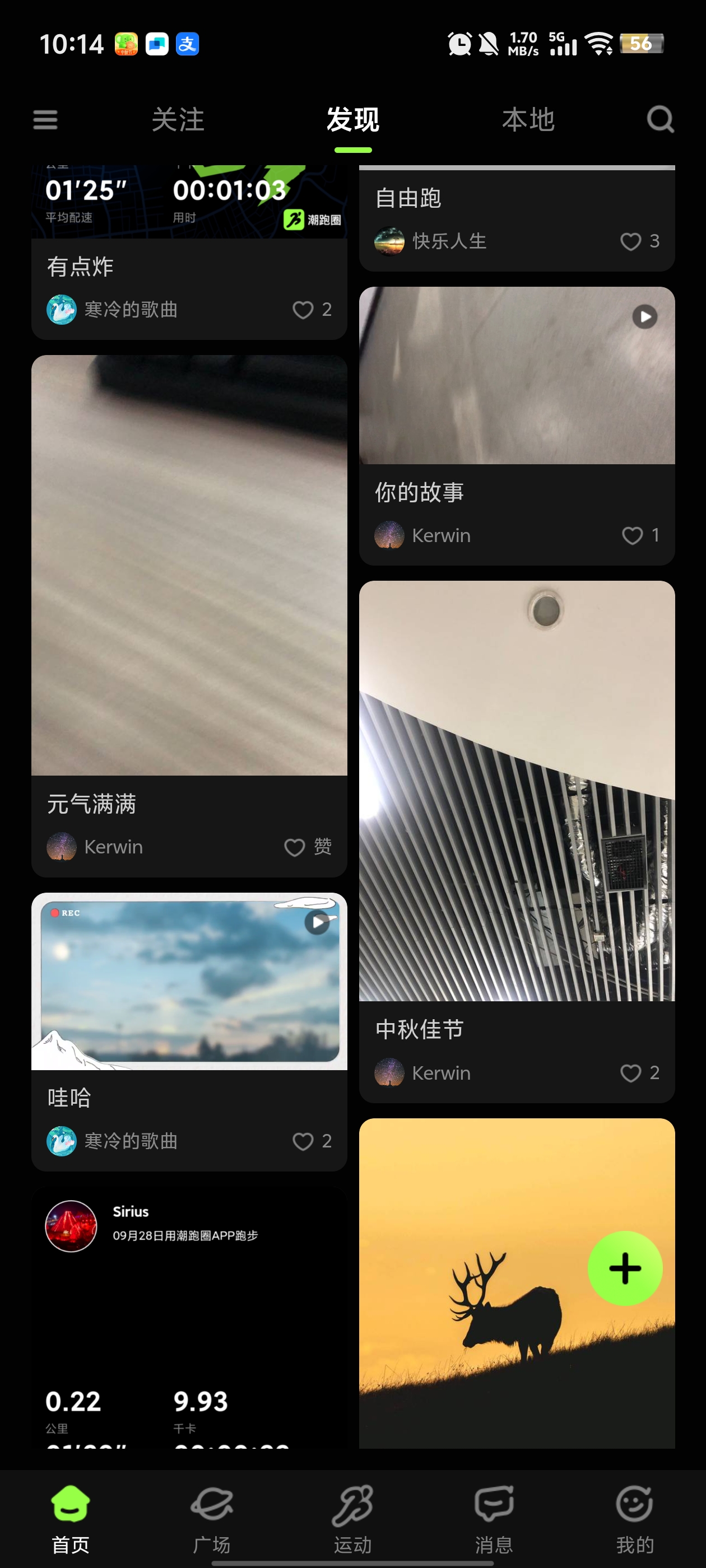Image resolution: width=706 pixels, height=1568 pixels.
Task: Open the 中秋佳节 post
Action: 517,791
